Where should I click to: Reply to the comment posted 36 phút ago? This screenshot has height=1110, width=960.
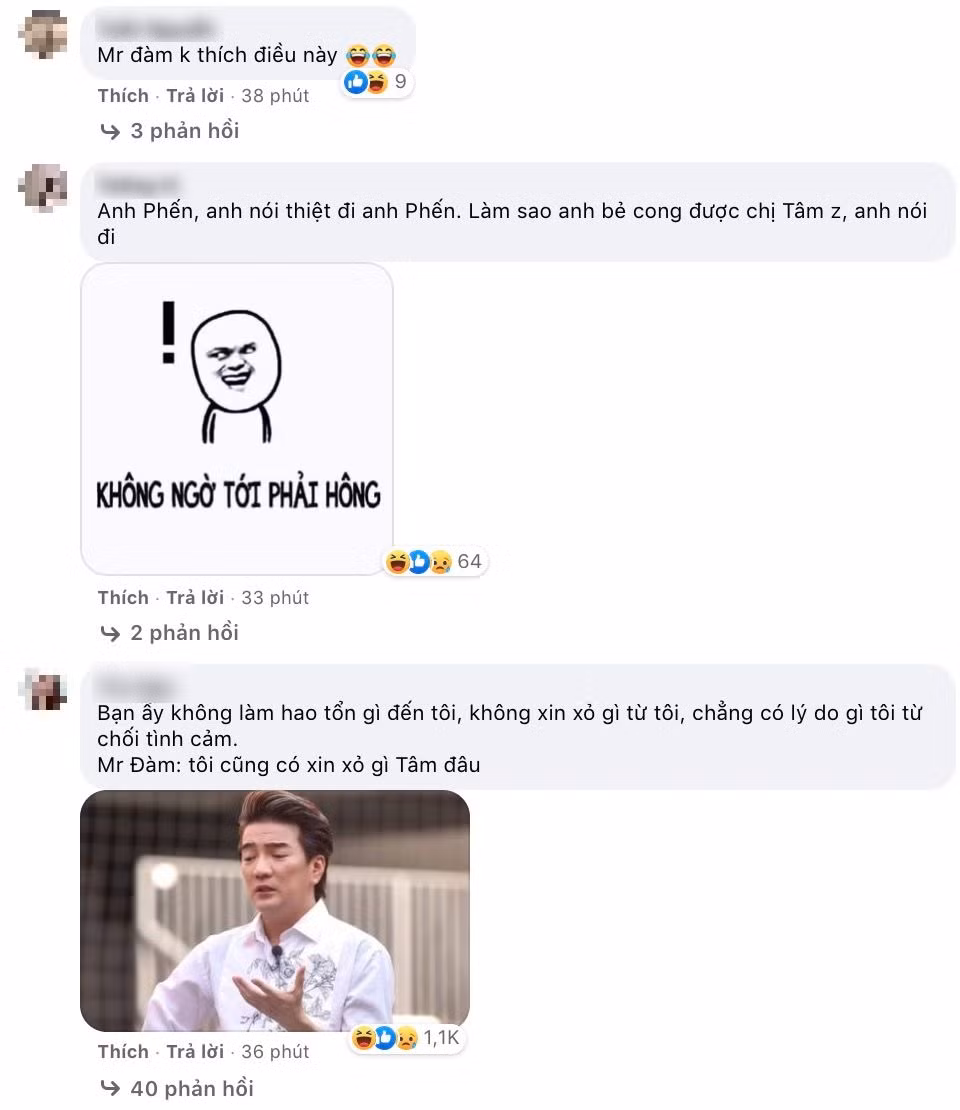(x=195, y=1052)
